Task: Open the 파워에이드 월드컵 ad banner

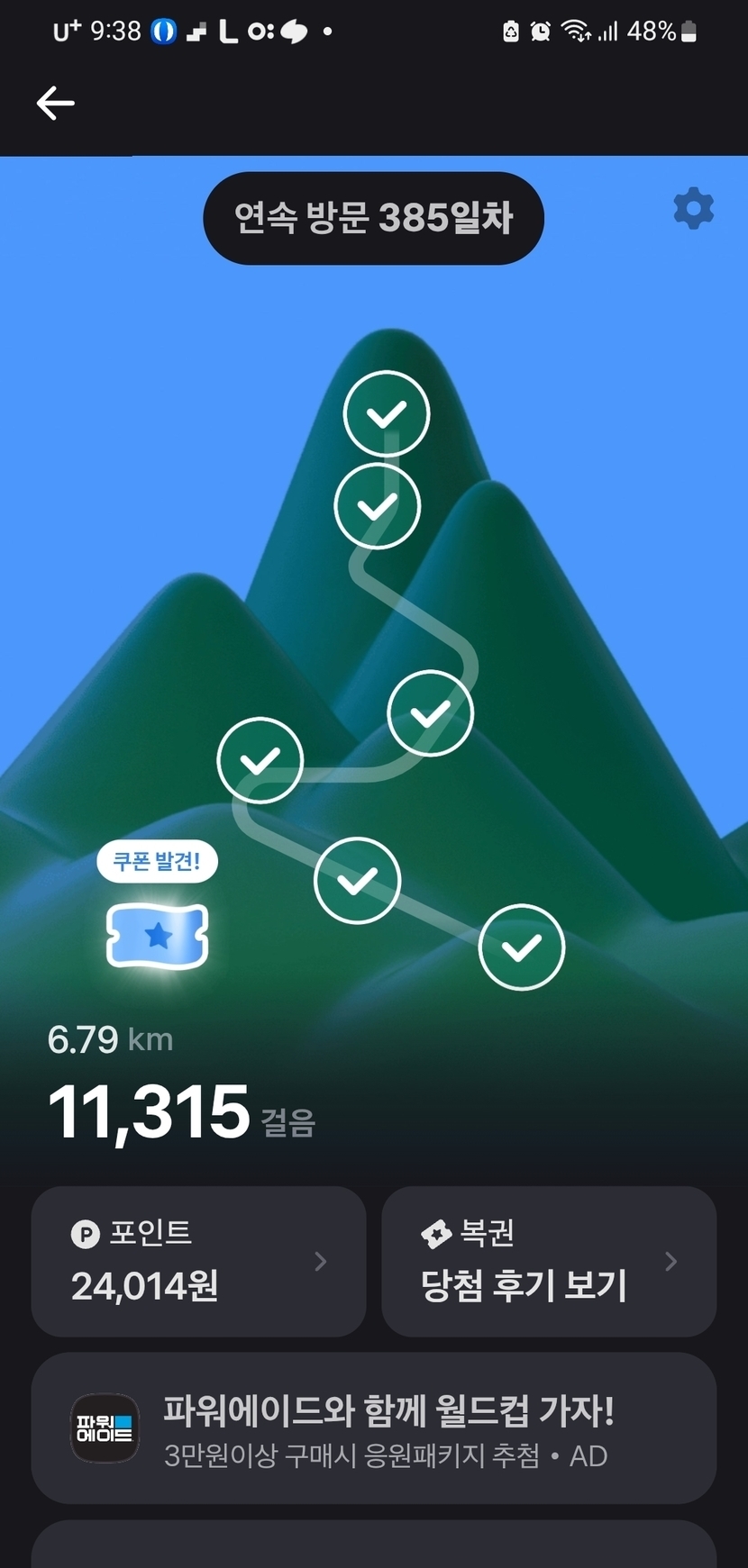Action: coord(373,1428)
